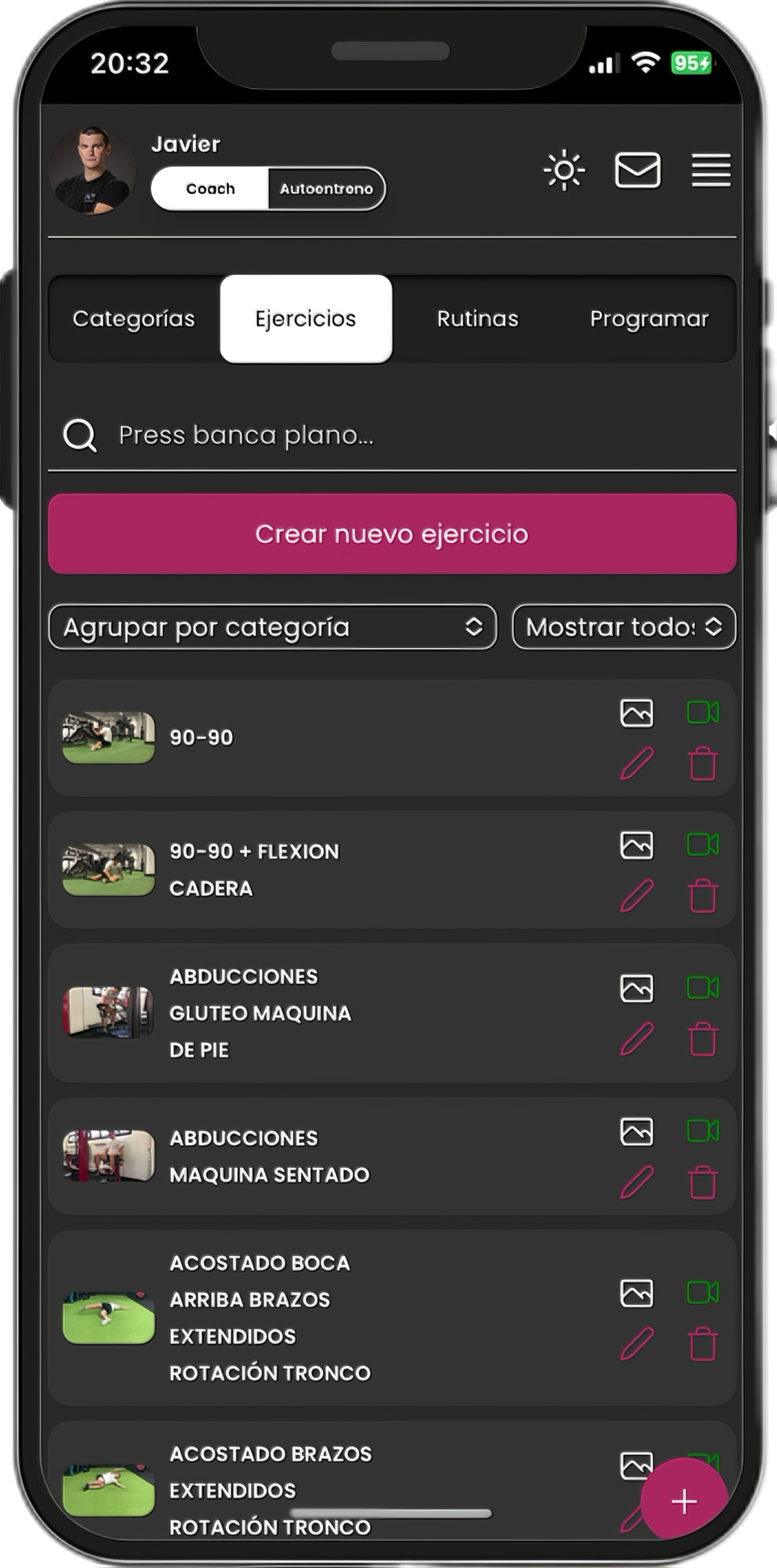The height and width of the screenshot is (1568, 777).
Task: Expand the Mostrar todos dropdown
Action: coord(624,627)
